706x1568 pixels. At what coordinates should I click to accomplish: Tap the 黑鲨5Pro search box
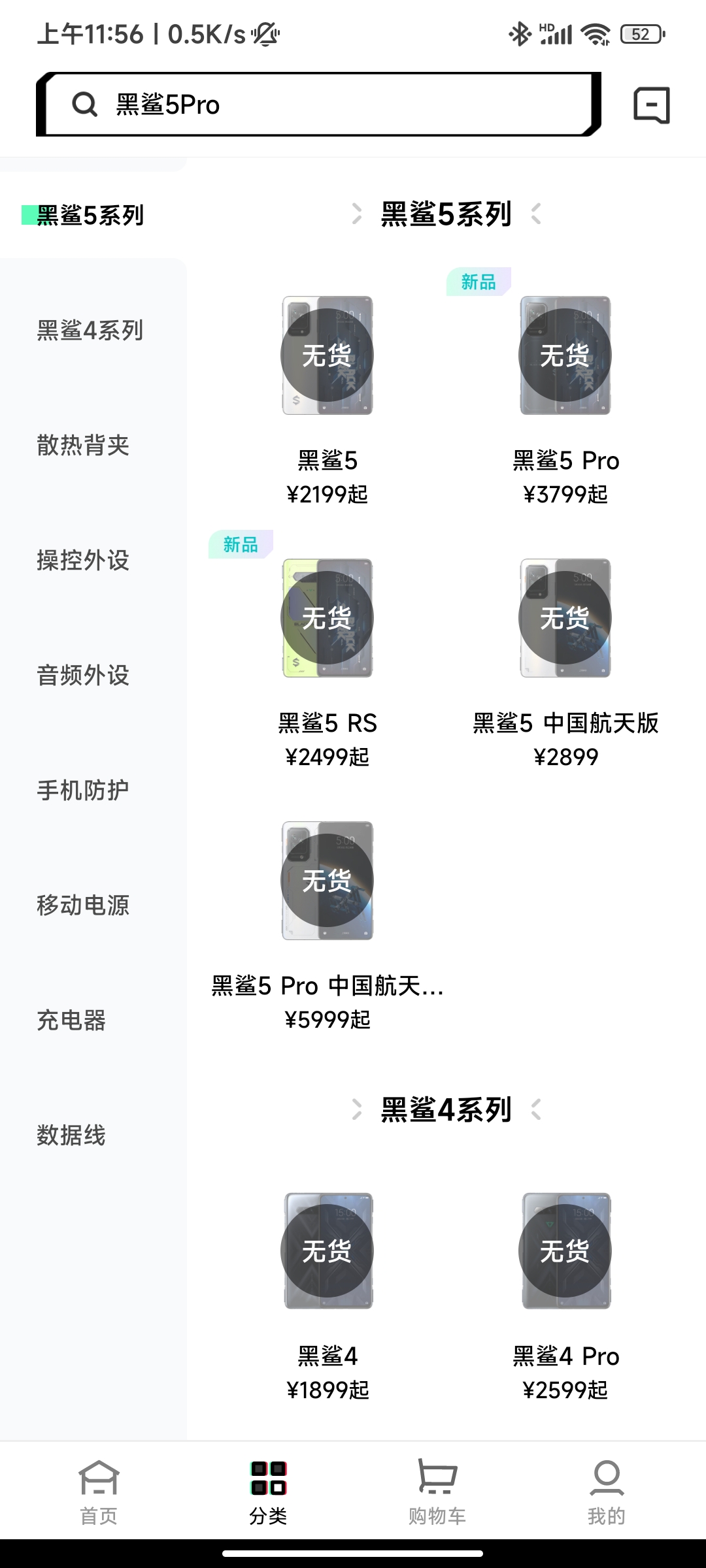(318, 105)
